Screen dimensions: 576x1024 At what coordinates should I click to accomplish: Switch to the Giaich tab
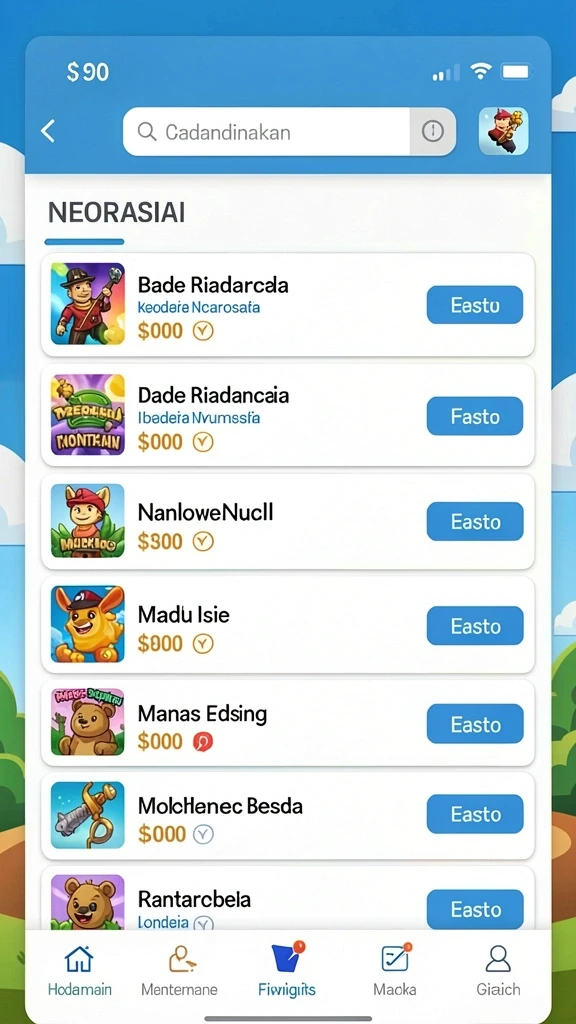click(498, 970)
